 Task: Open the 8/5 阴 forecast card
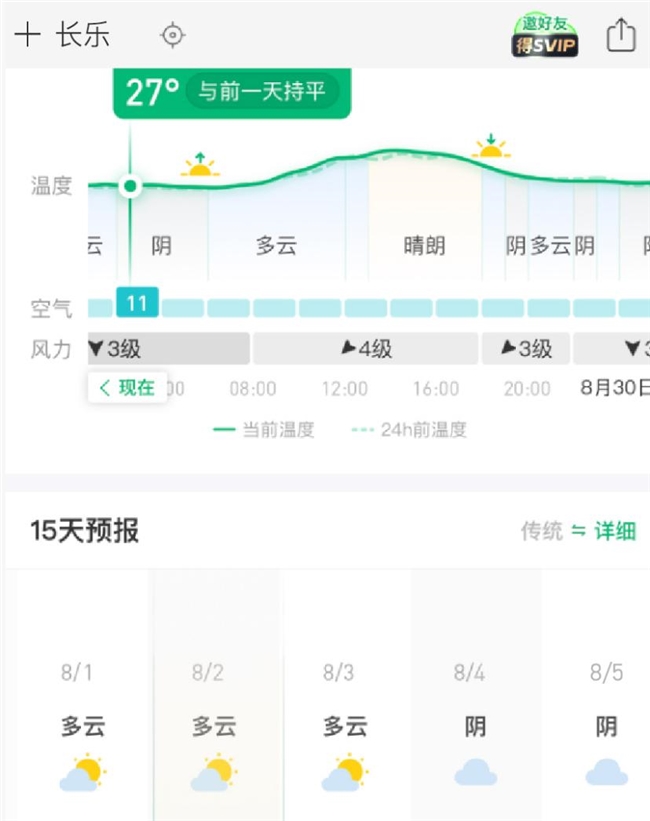606,725
